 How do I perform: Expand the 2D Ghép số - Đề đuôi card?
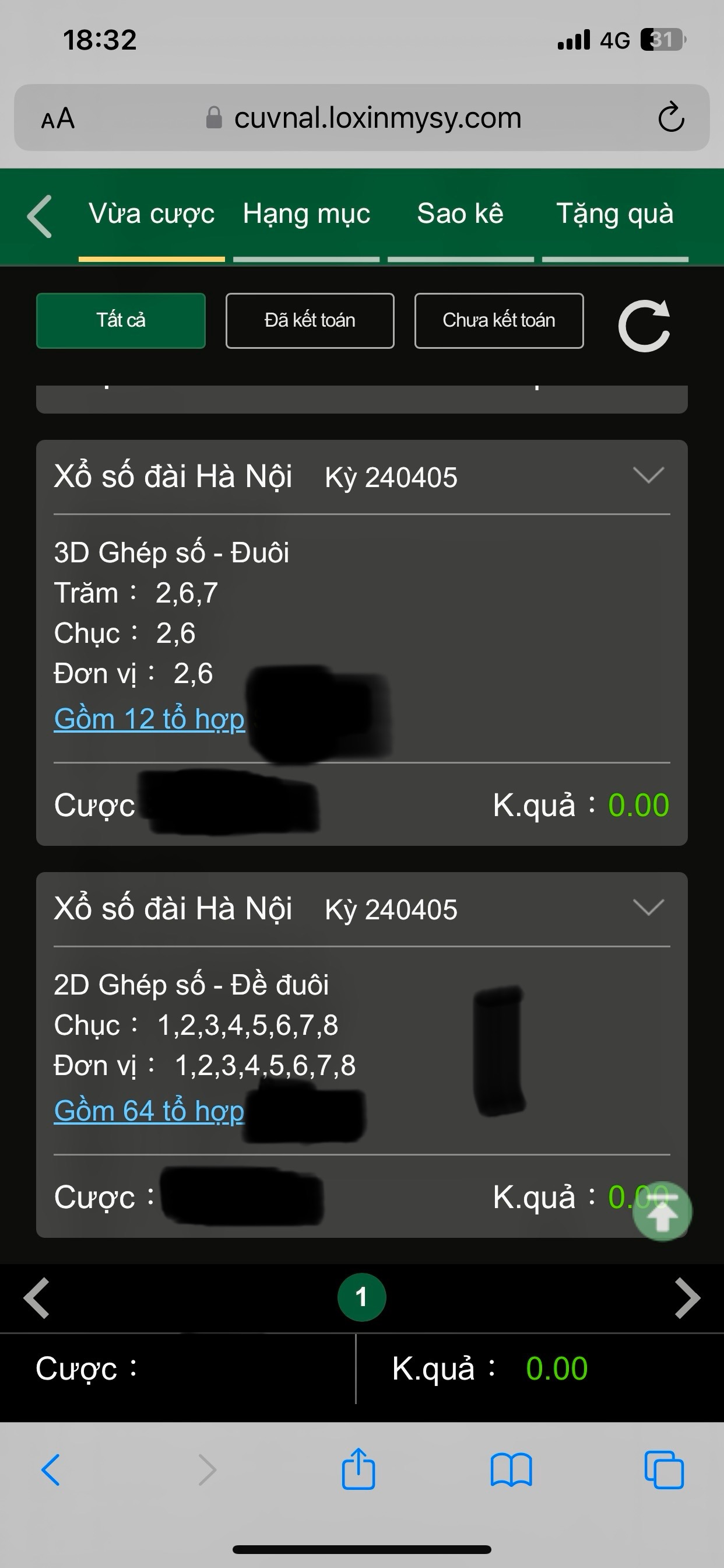point(648,908)
